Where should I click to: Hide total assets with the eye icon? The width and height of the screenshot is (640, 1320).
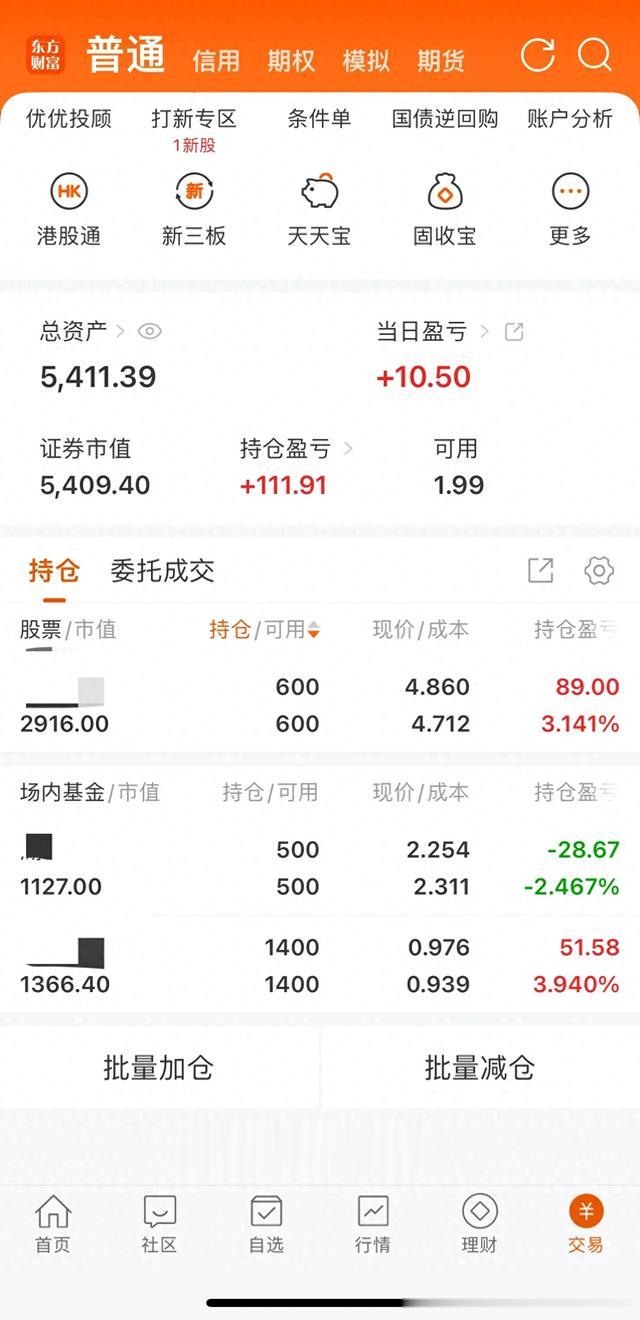[x=150, y=332]
